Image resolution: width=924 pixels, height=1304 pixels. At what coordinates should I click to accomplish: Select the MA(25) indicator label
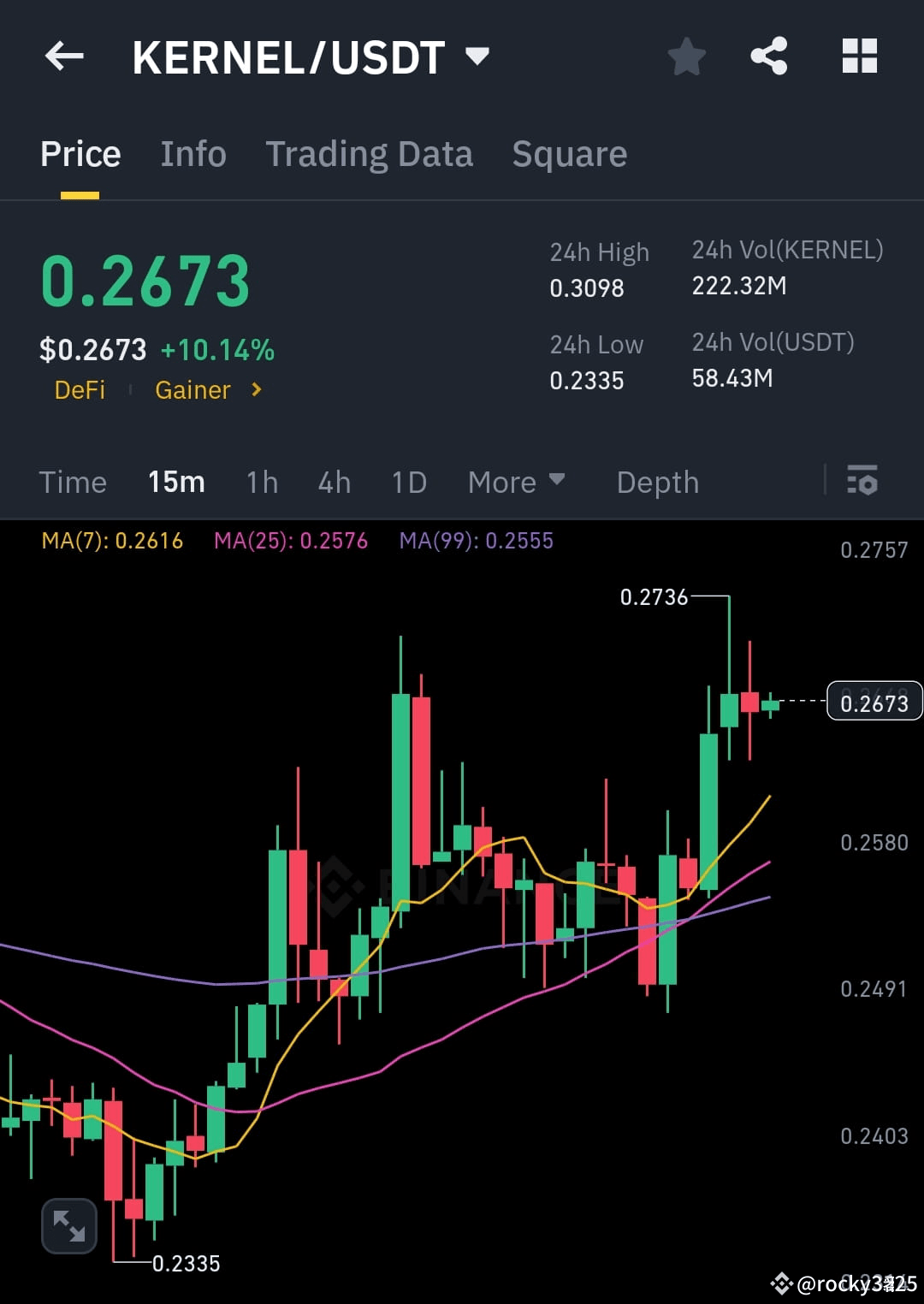pyautogui.click(x=291, y=540)
